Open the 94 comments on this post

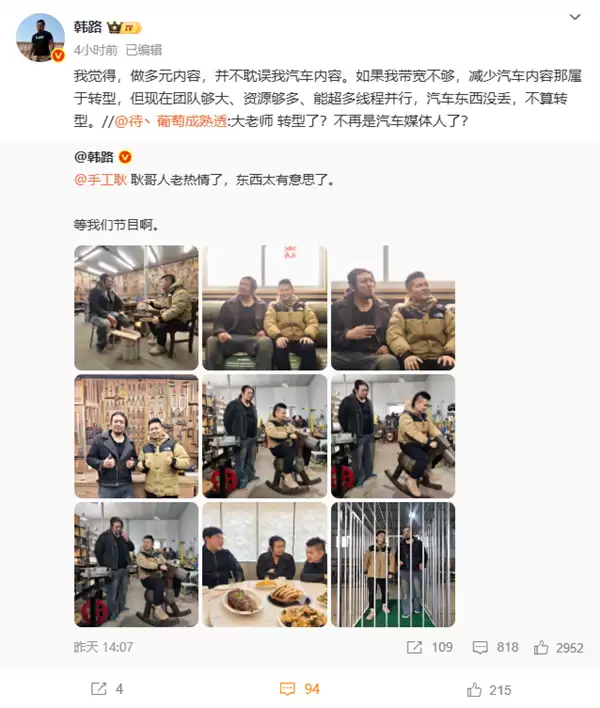click(x=299, y=689)
